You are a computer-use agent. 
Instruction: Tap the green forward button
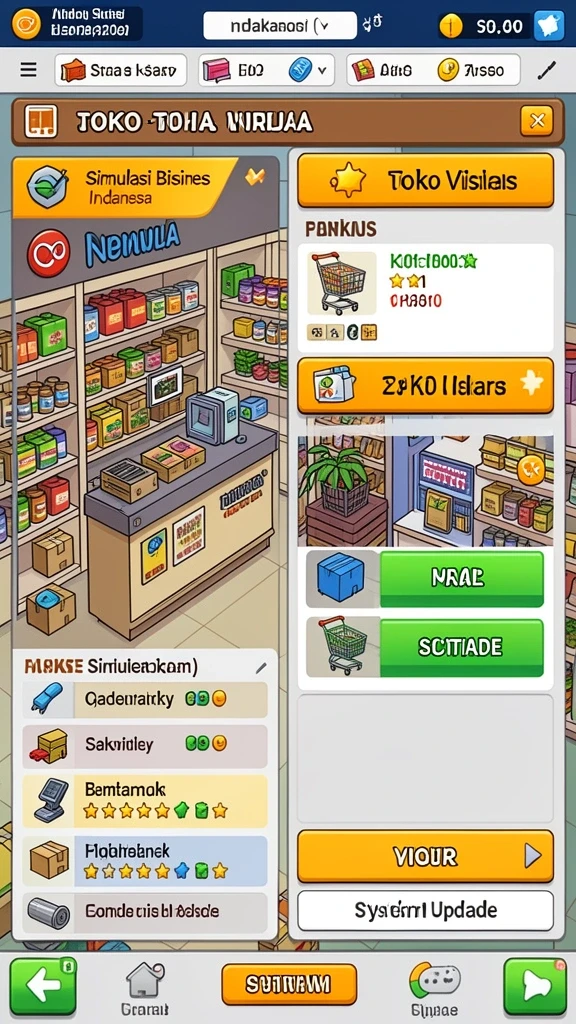click(535, 986)
